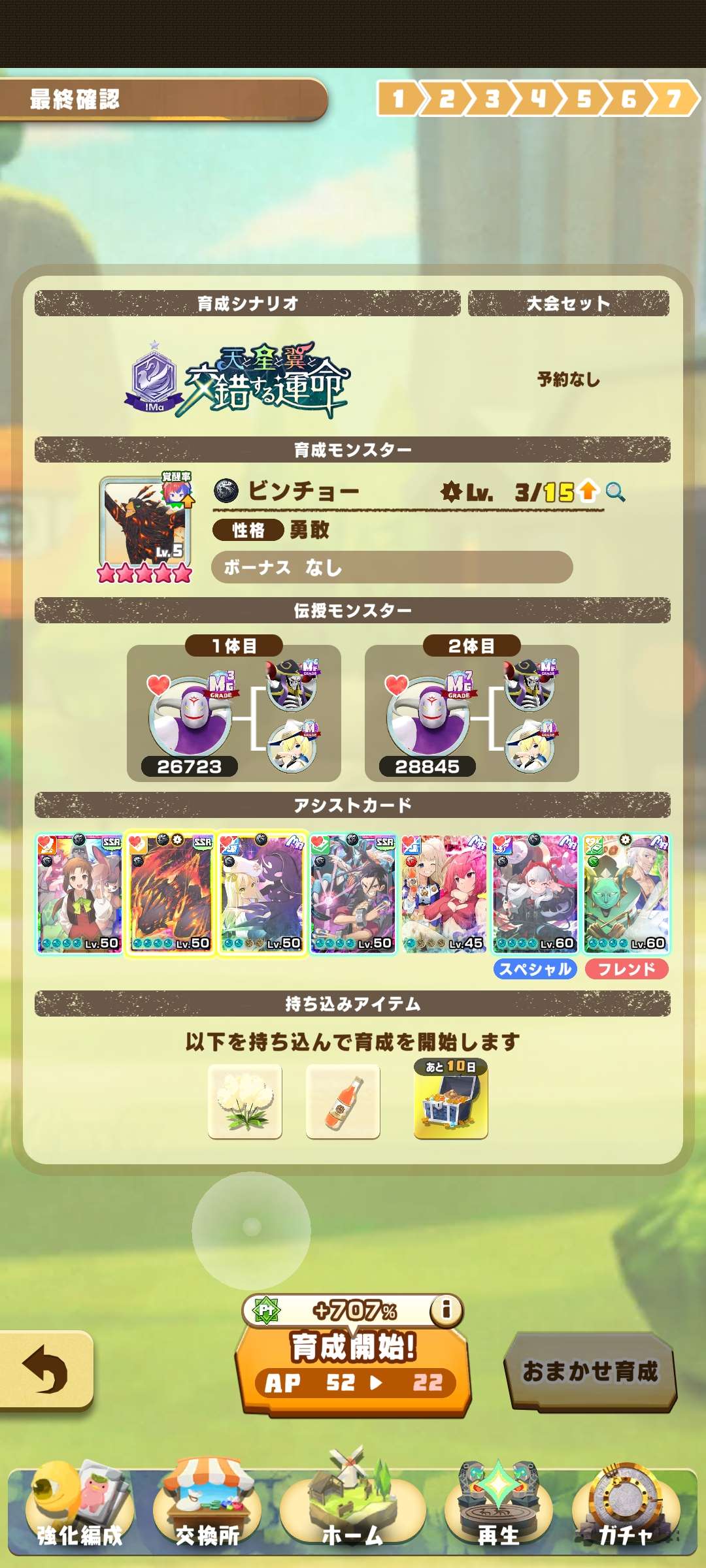The width and height of the screenshot is (706, 1568).
Task: Open the 交換所 exchange shop
Action: 208,1514
